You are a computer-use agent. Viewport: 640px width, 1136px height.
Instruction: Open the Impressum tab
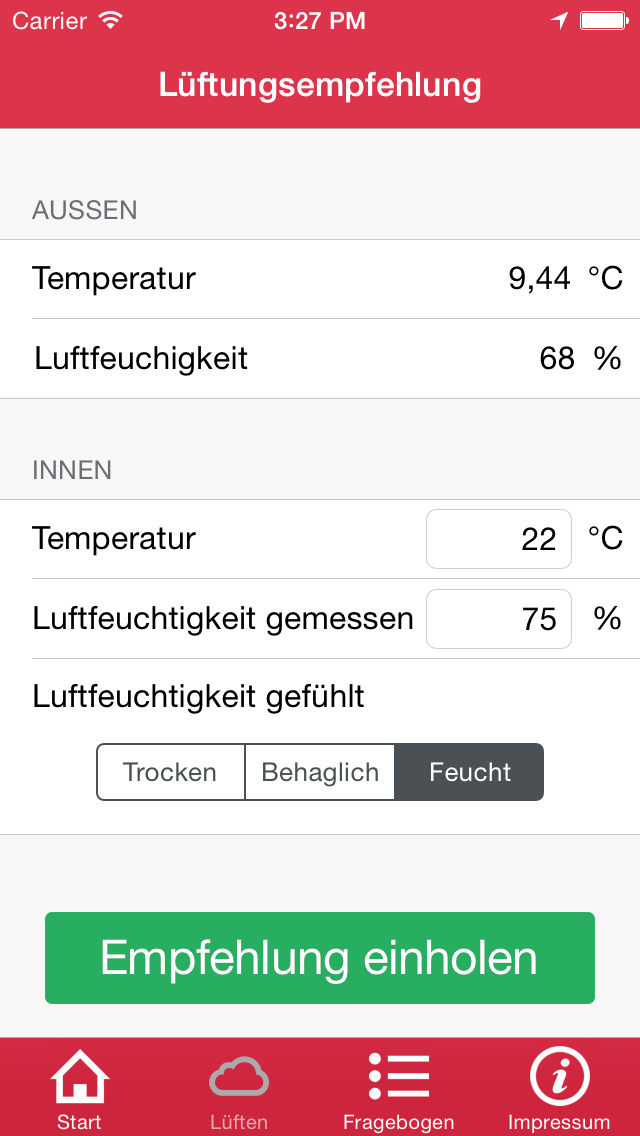[560, 1088]
